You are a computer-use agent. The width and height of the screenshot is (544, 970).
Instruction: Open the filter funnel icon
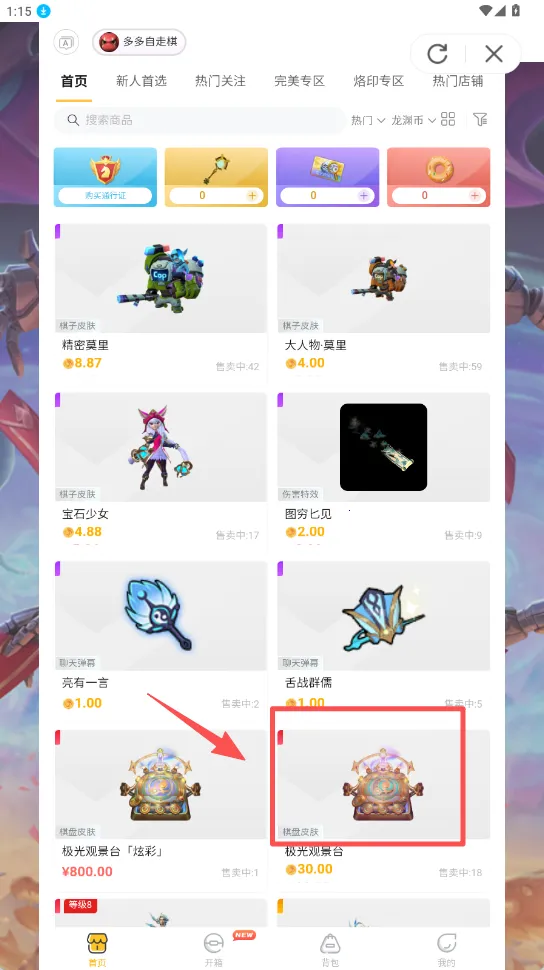tap(480, 119)
